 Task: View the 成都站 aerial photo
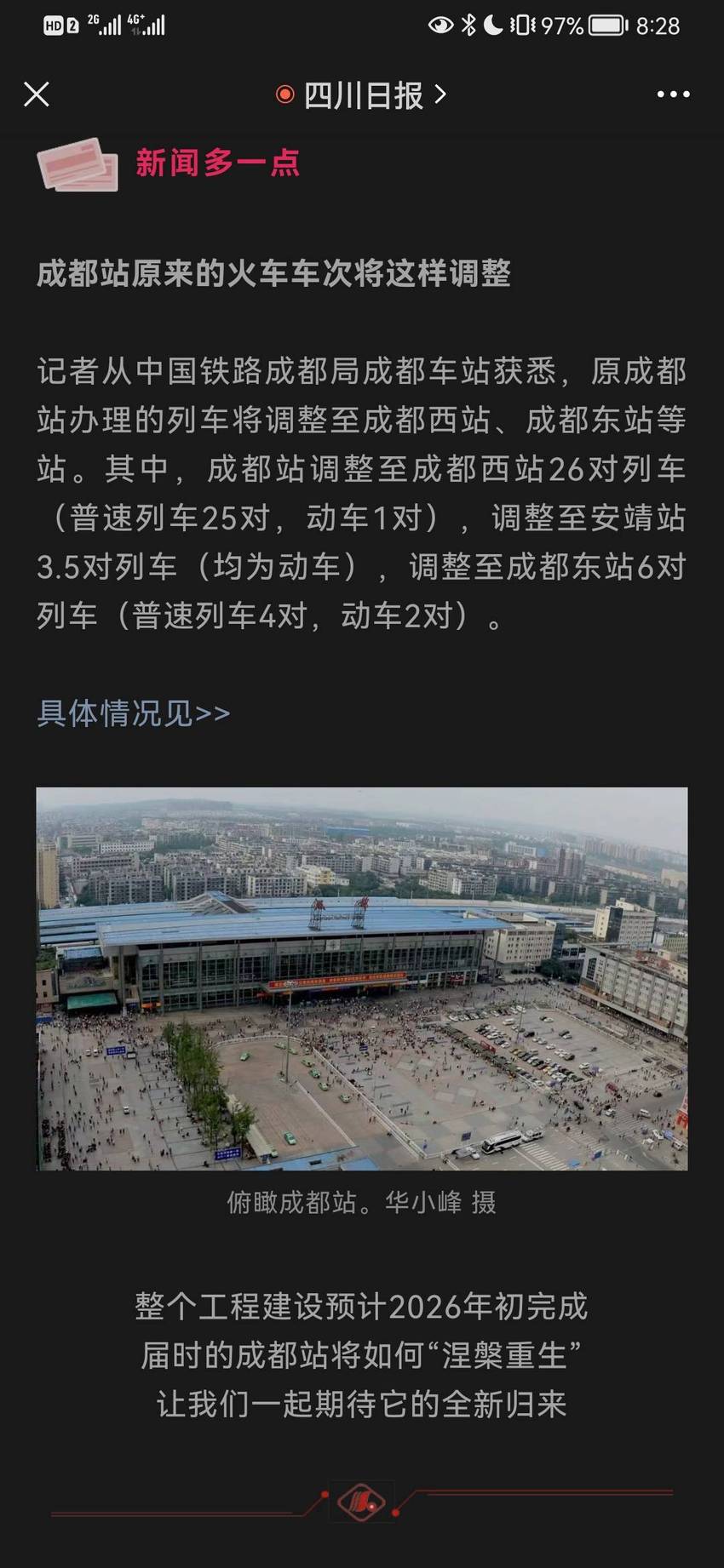362,978
